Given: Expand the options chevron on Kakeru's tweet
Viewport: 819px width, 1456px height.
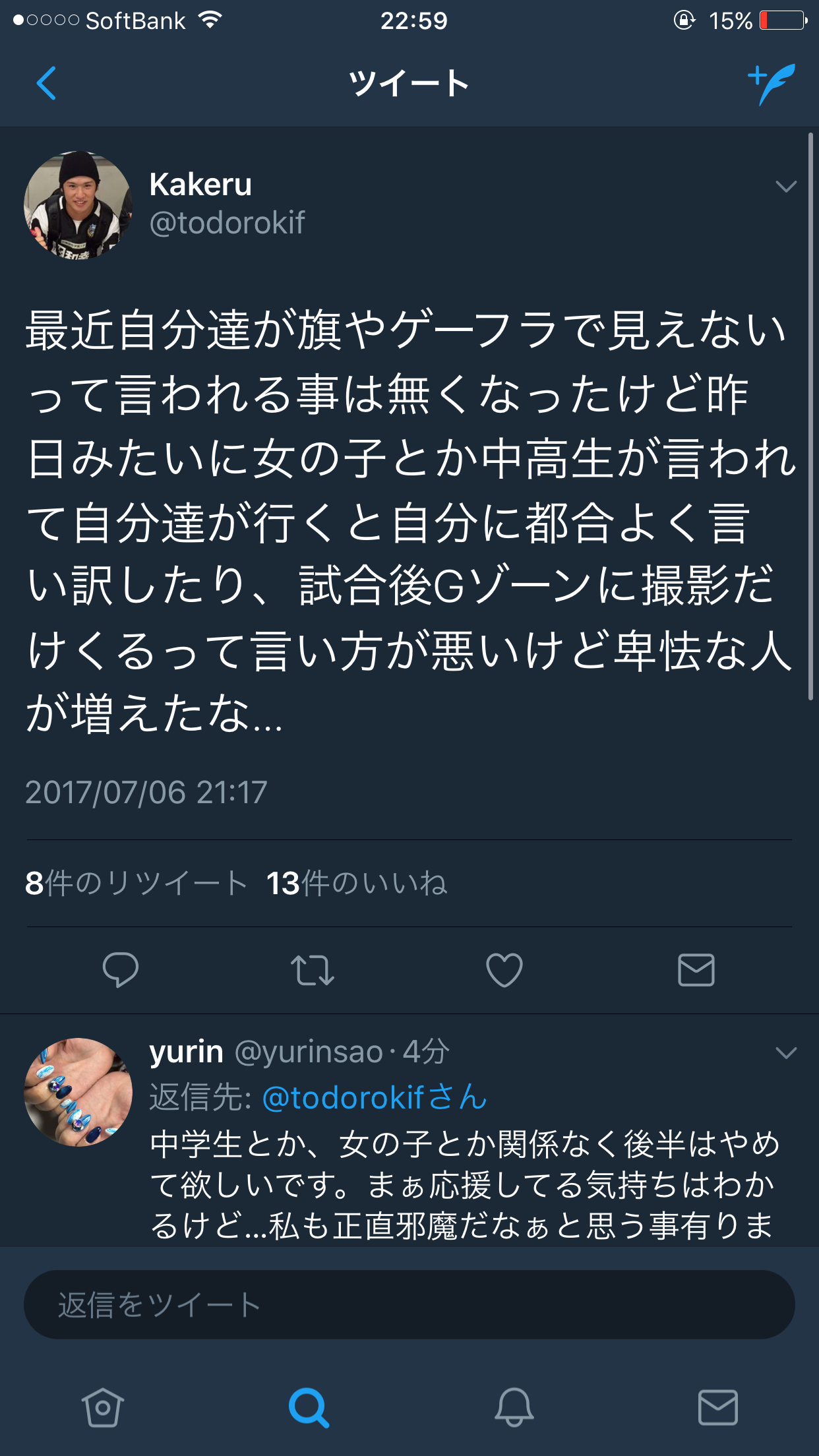Looking at the screenshot, I should pos(786,187).
